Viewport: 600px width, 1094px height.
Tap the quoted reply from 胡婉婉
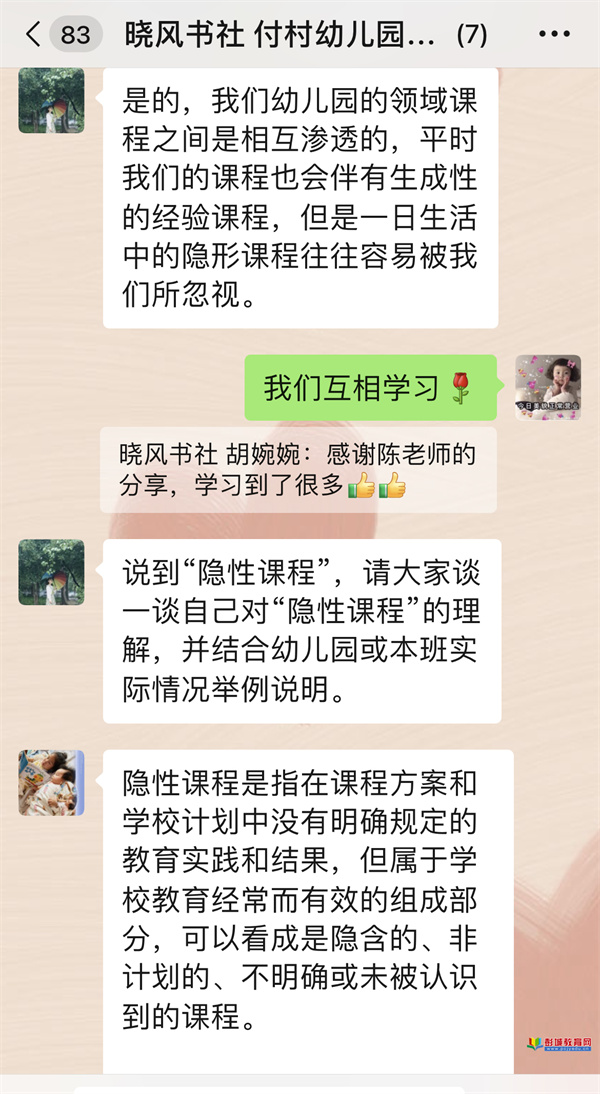pos(299,470)
